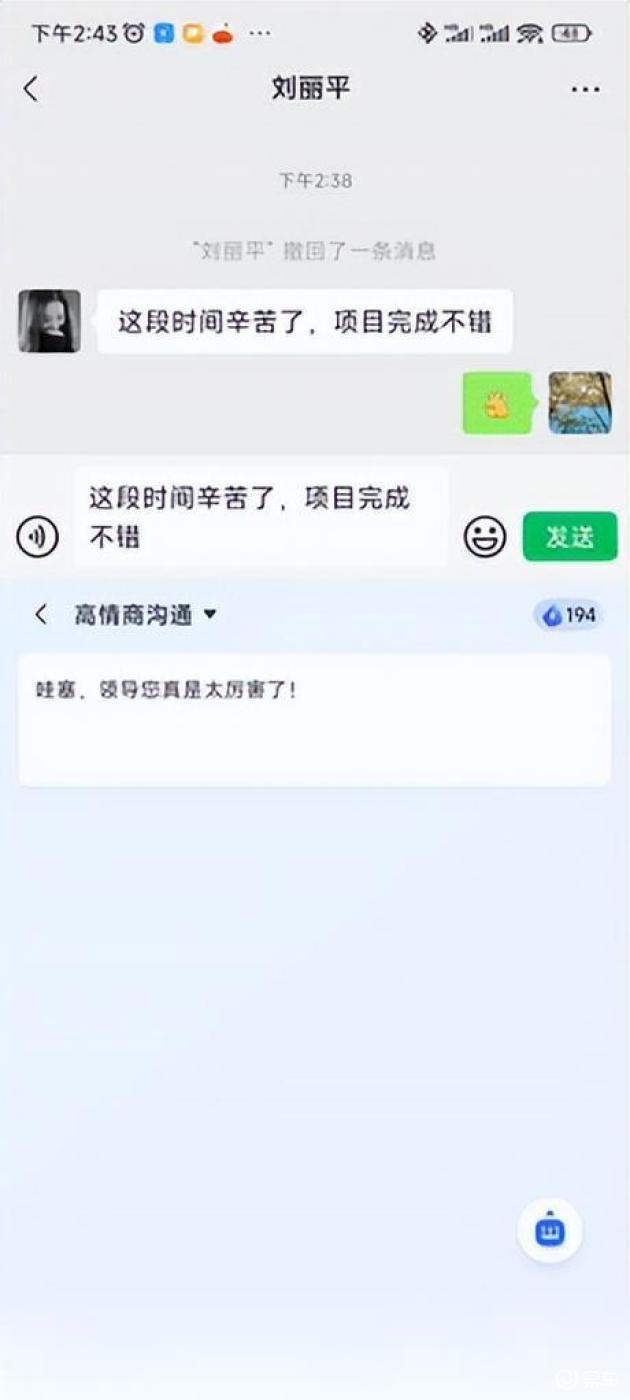The width and height of the screenshot is (630, 1400).
Task: Open my own avatar in the chat
Action: (x=580, y=403)
